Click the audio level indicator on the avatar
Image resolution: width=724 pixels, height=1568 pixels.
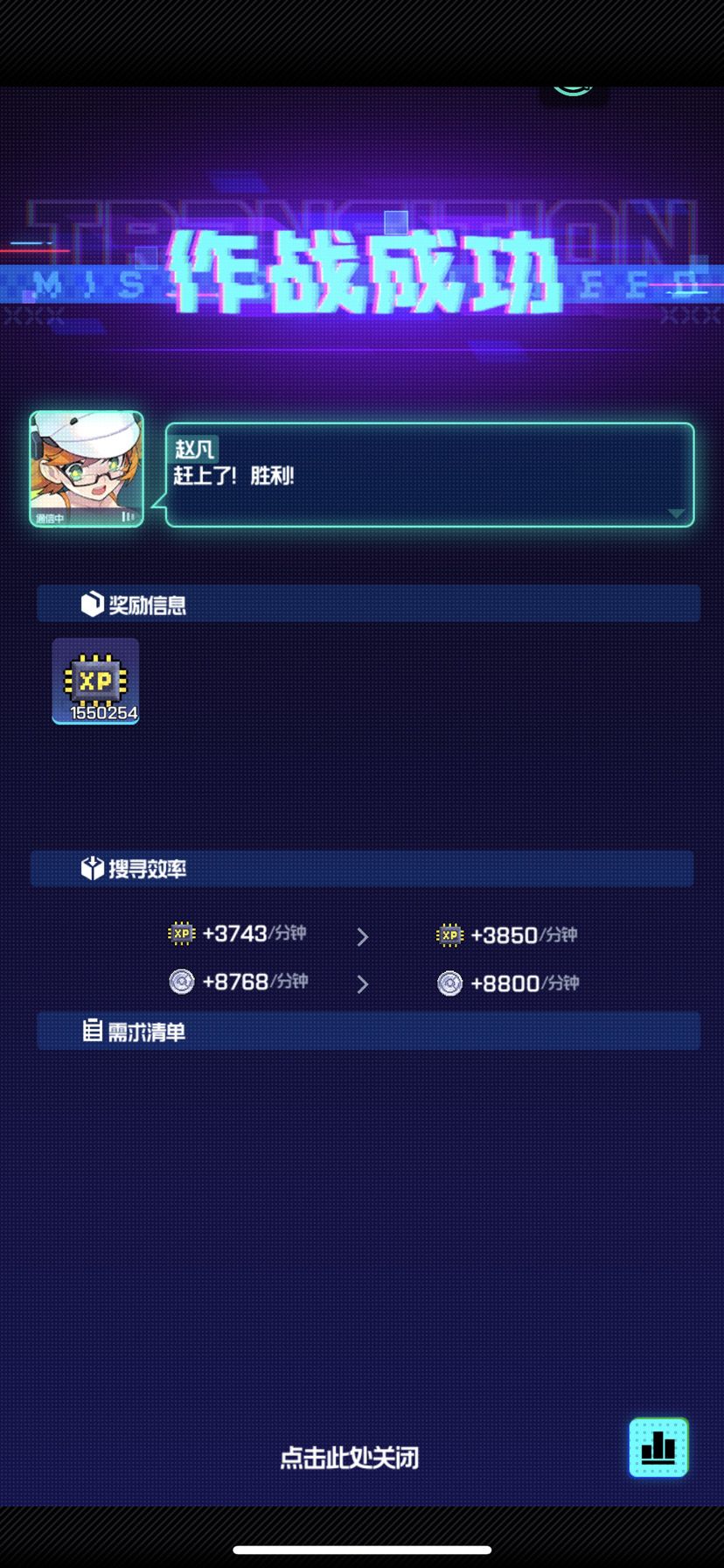click(129, 517)
